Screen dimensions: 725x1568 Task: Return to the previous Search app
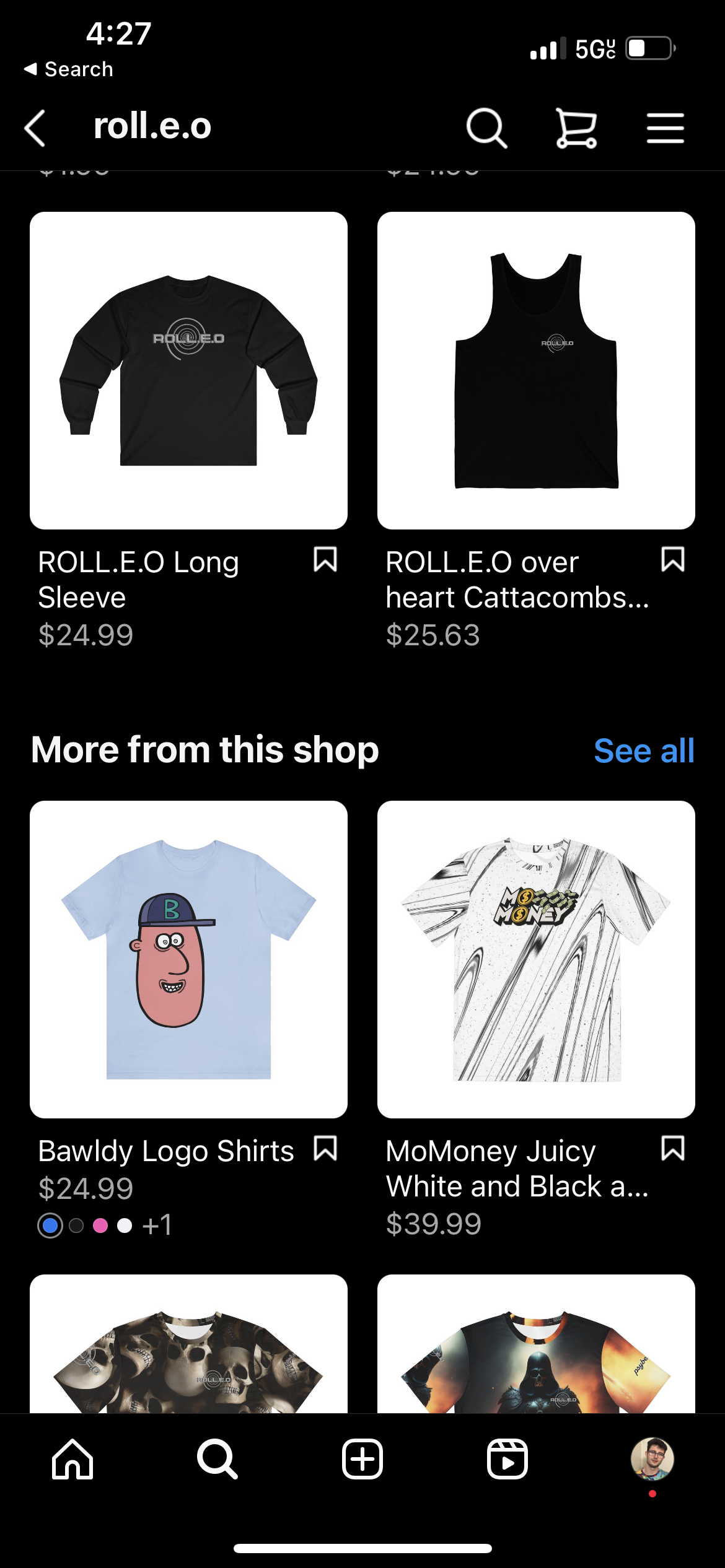coord(68,69)
